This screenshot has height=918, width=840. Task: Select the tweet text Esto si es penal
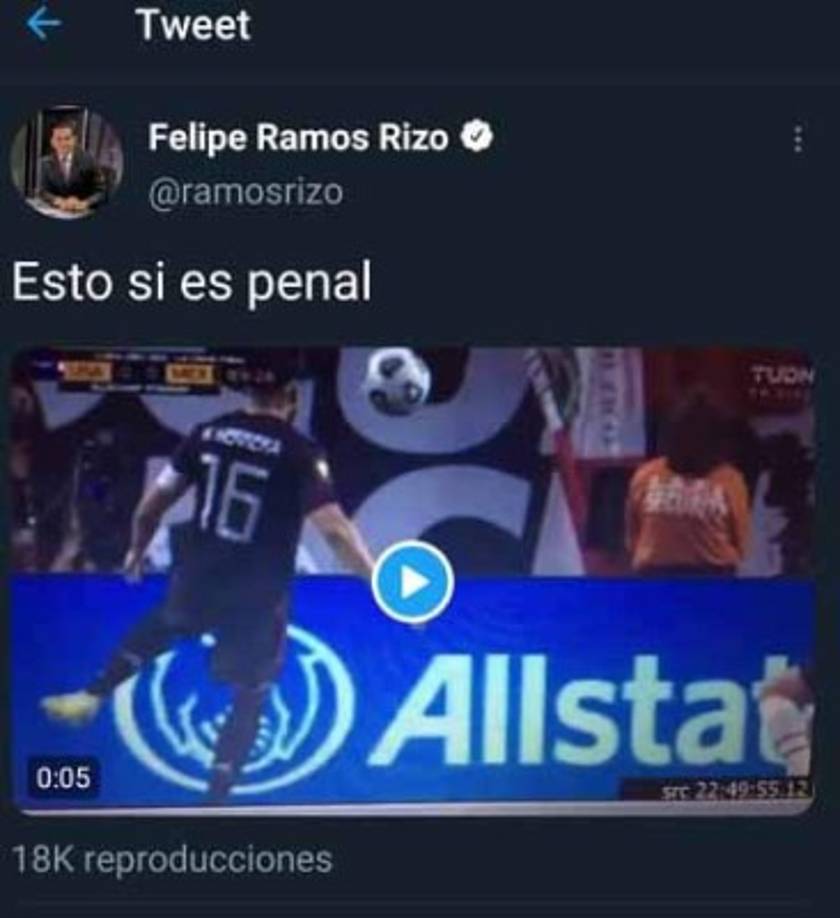190,281
